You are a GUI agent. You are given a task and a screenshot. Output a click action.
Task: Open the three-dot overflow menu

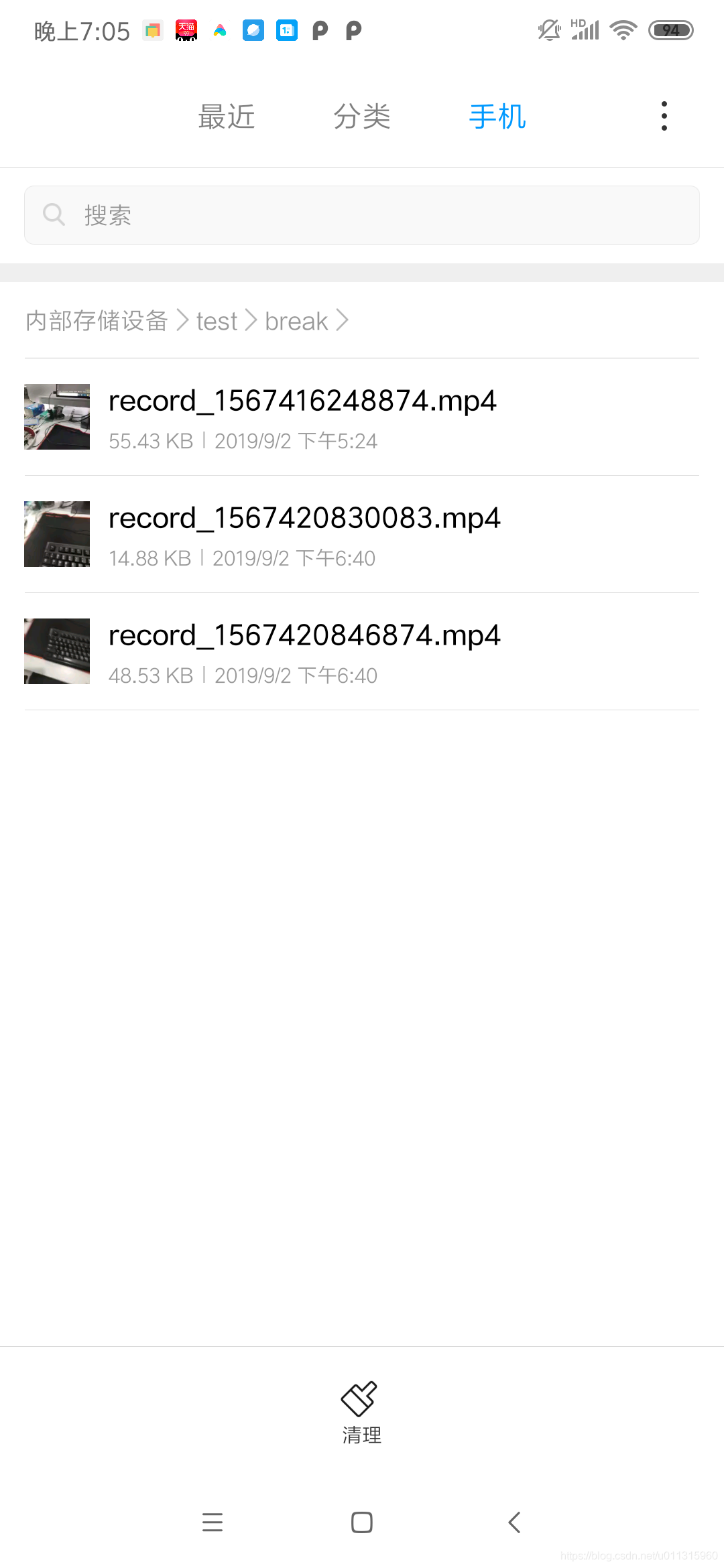[664, 116]
